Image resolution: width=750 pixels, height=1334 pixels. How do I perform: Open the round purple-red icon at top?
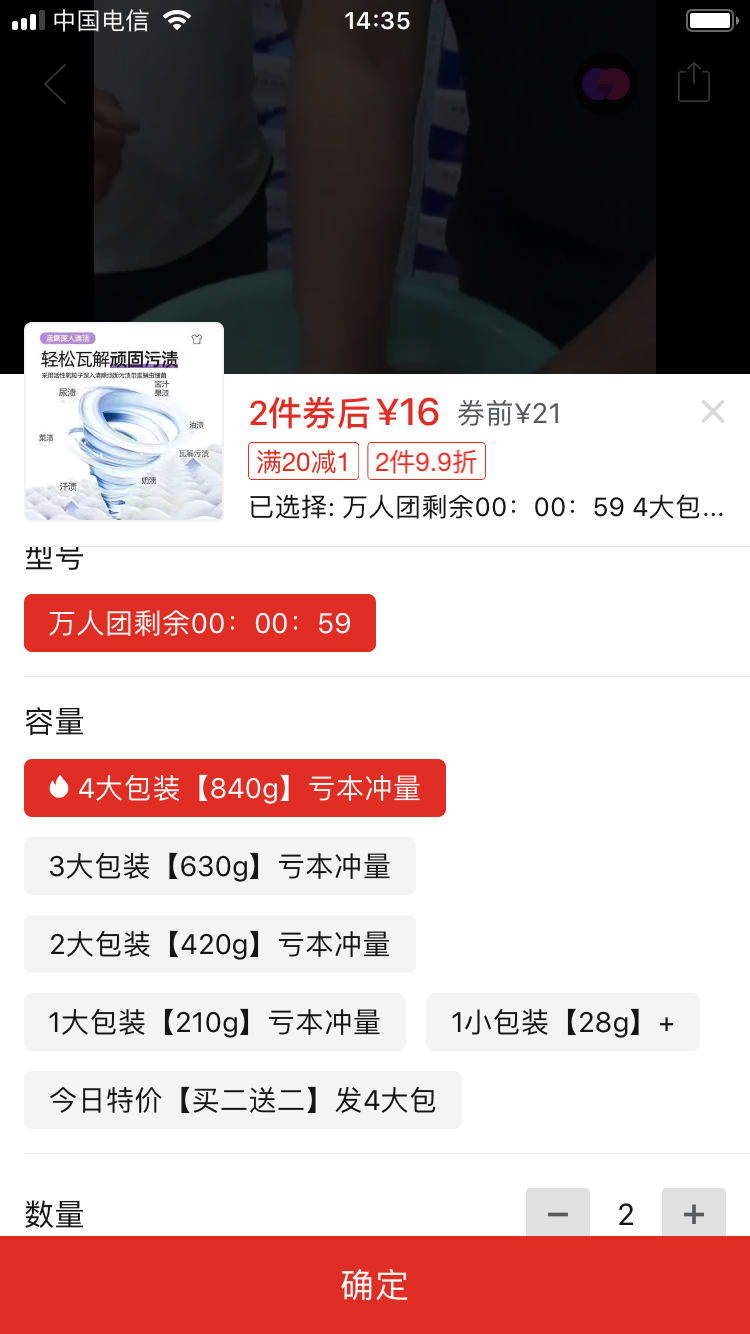click(x=606, y=84)
